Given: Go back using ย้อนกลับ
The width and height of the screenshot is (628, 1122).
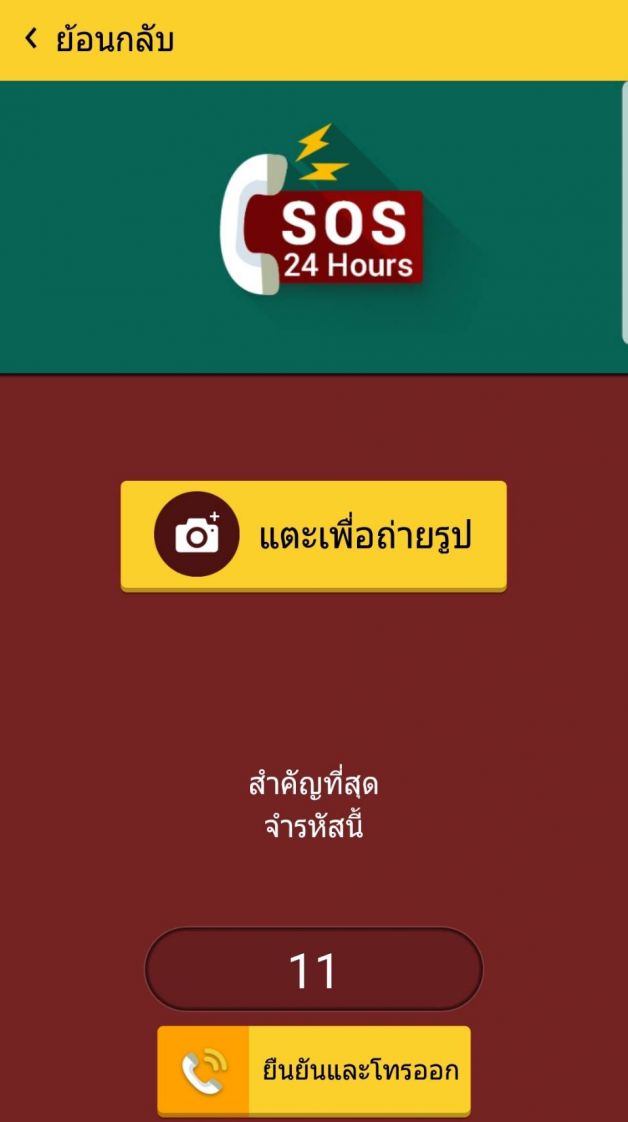Looking at the screenshot, I should 98,40.
